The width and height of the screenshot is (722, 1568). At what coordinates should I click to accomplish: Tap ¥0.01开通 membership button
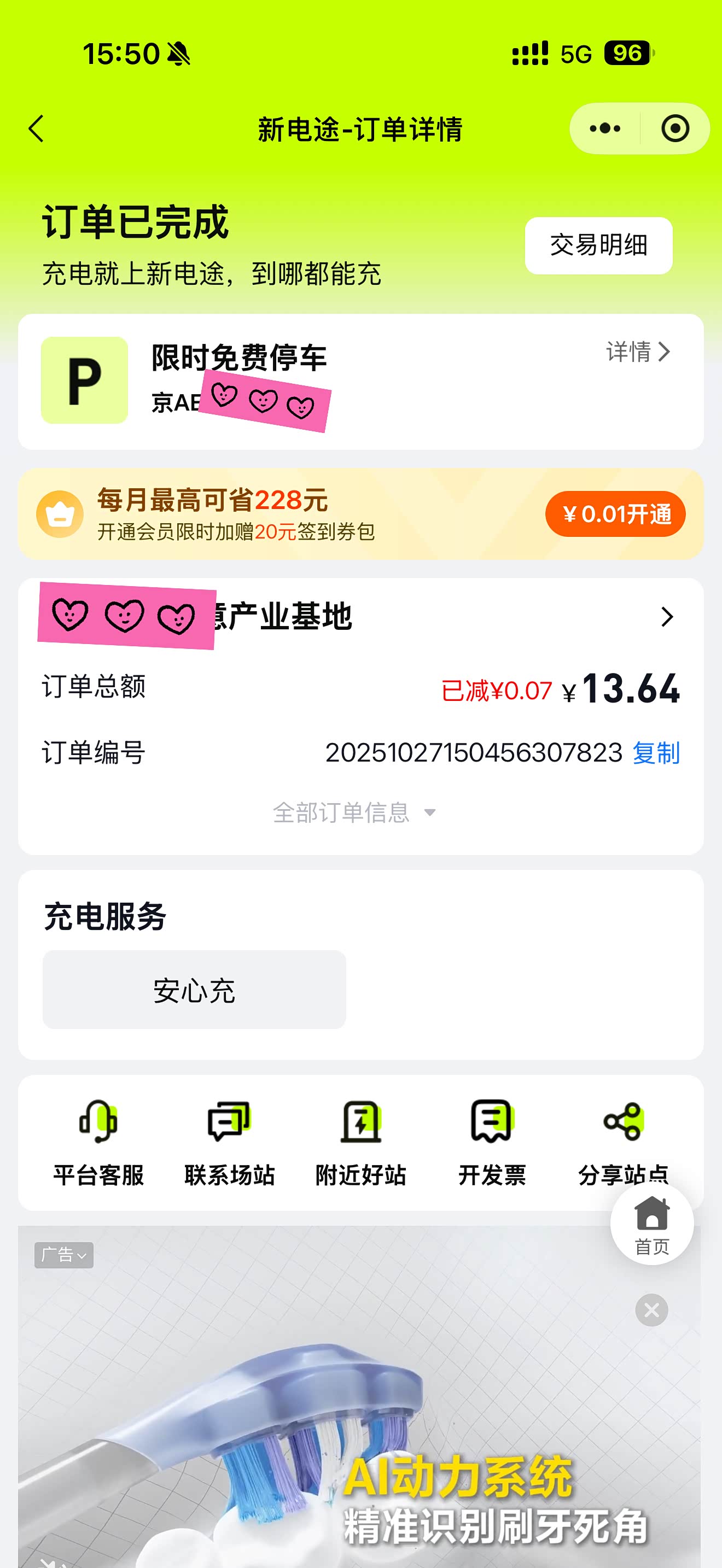[x=615, y=514]
